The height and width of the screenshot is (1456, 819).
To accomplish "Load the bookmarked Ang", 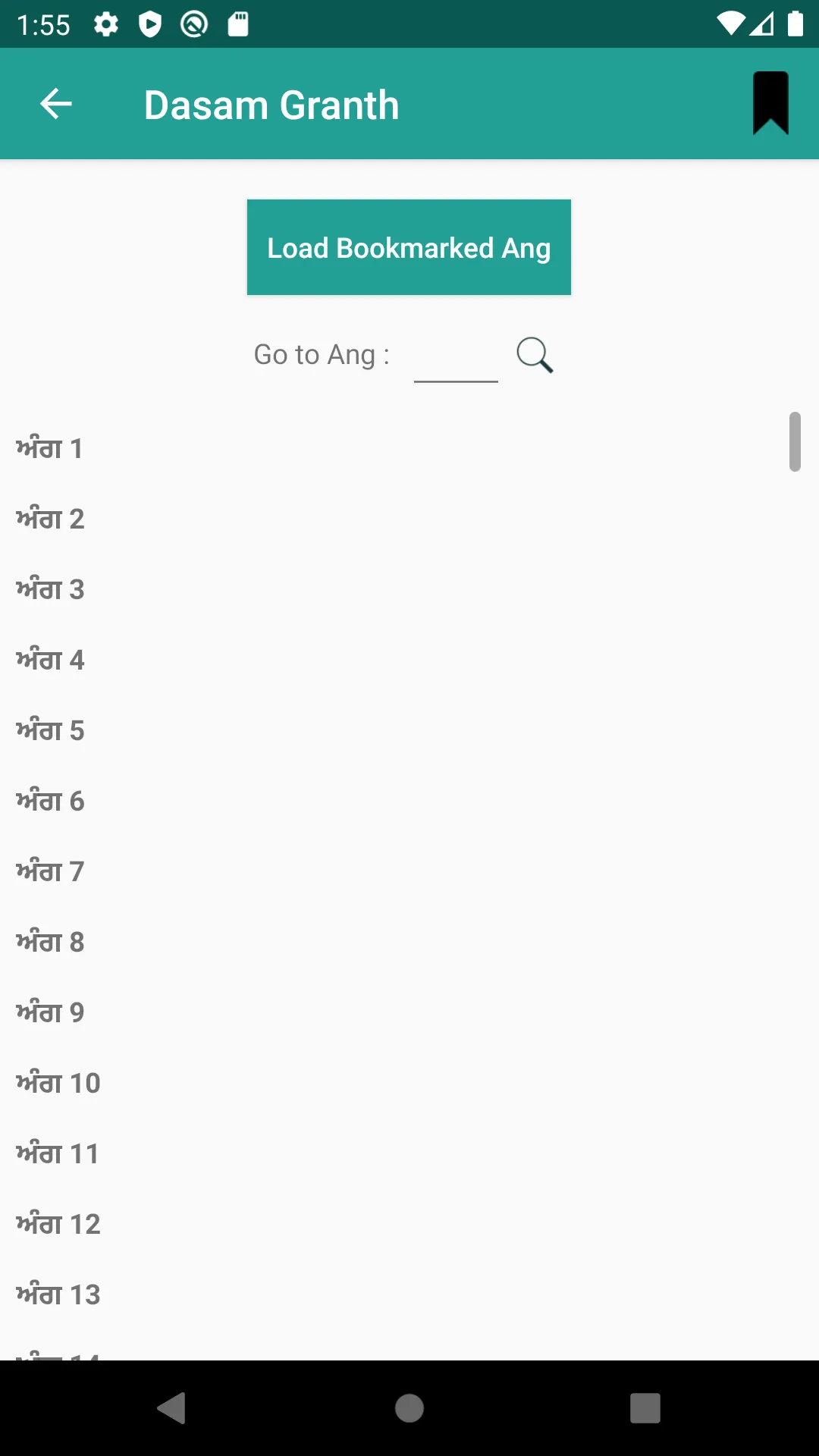I will pyautogui.click(x=409, y=247).
